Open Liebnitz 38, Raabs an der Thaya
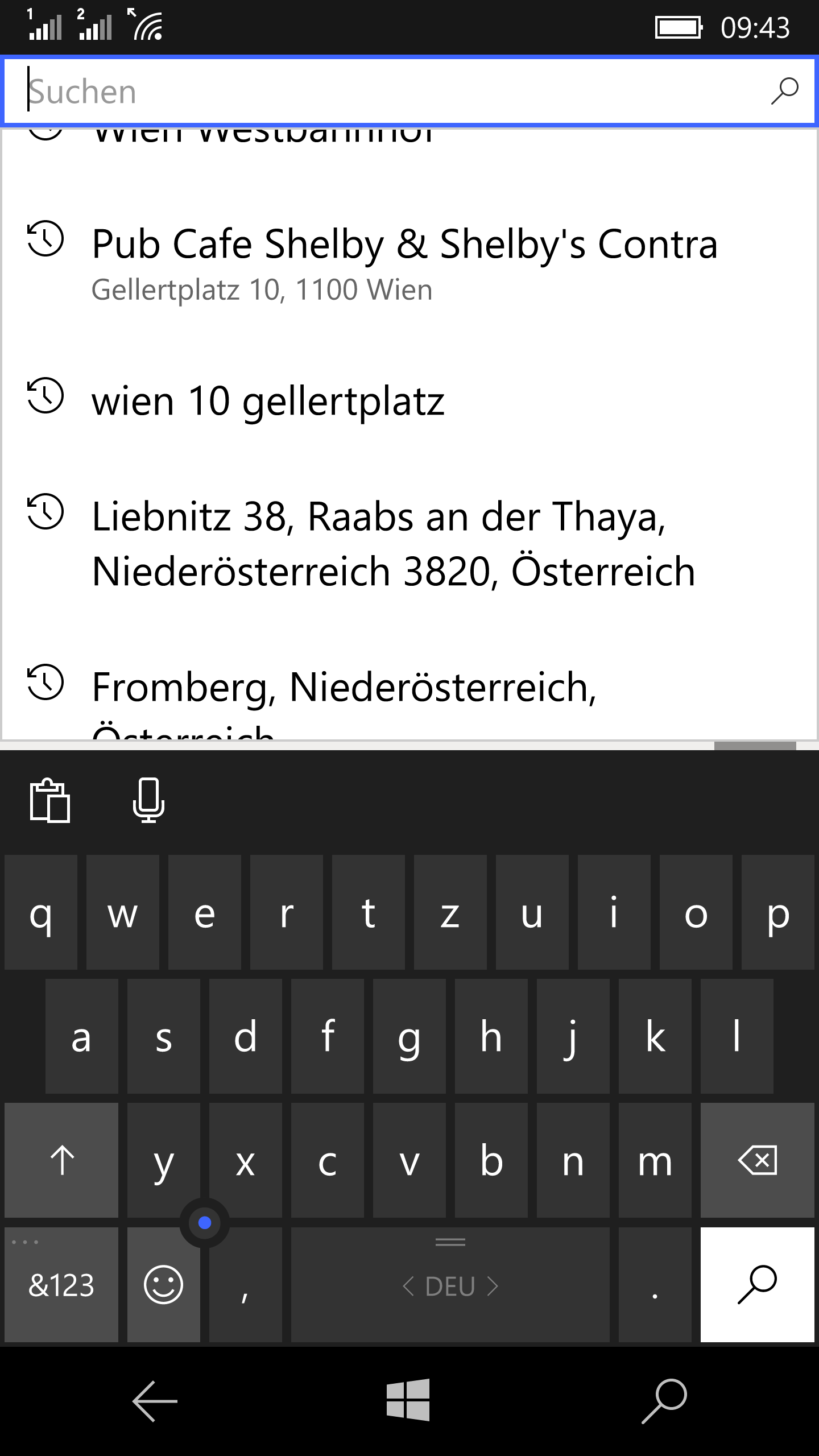This screenshot has width=819, height=1456. (409, 543)
